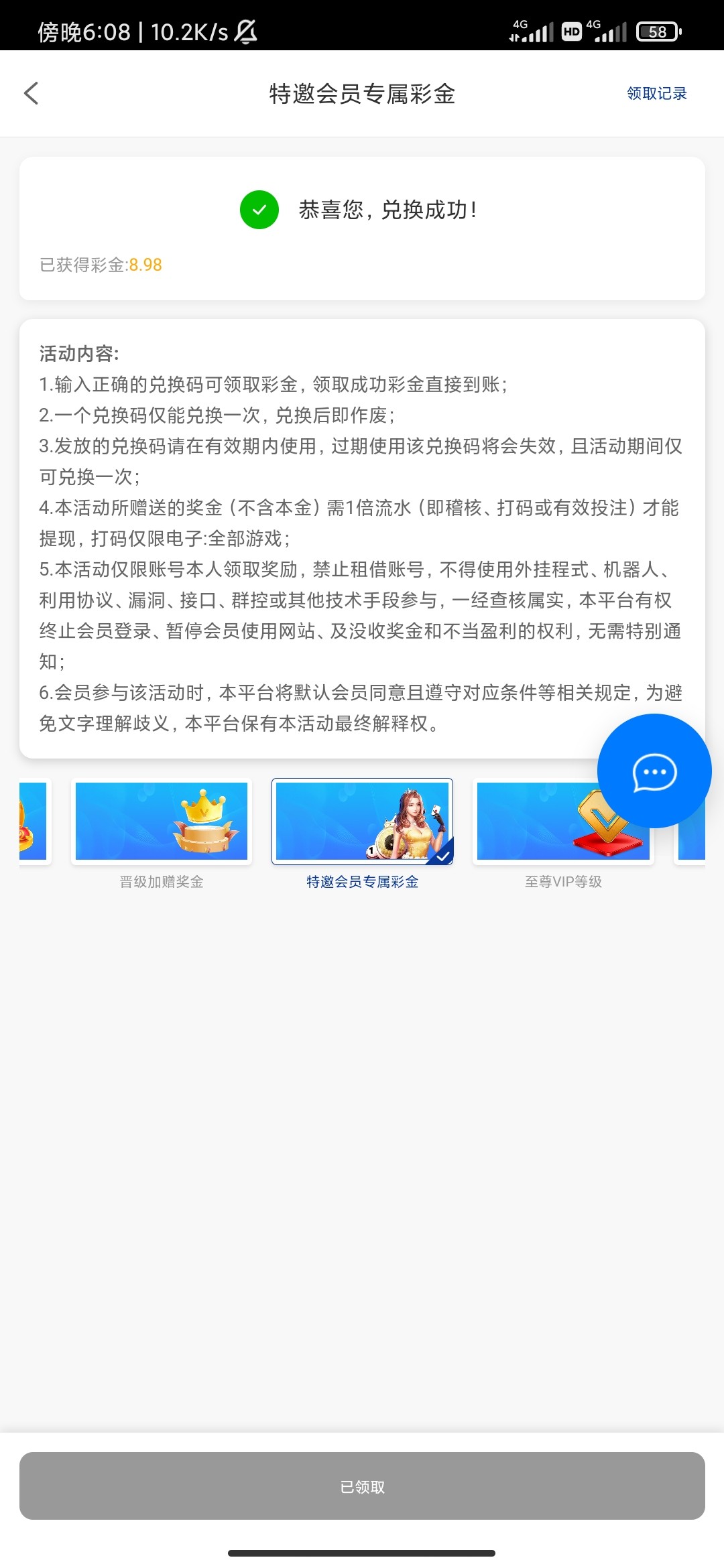The height and width of the screenshot is (1568, 724).
Task: Open the customer service chat bubble
Action: tap(654, 771)
